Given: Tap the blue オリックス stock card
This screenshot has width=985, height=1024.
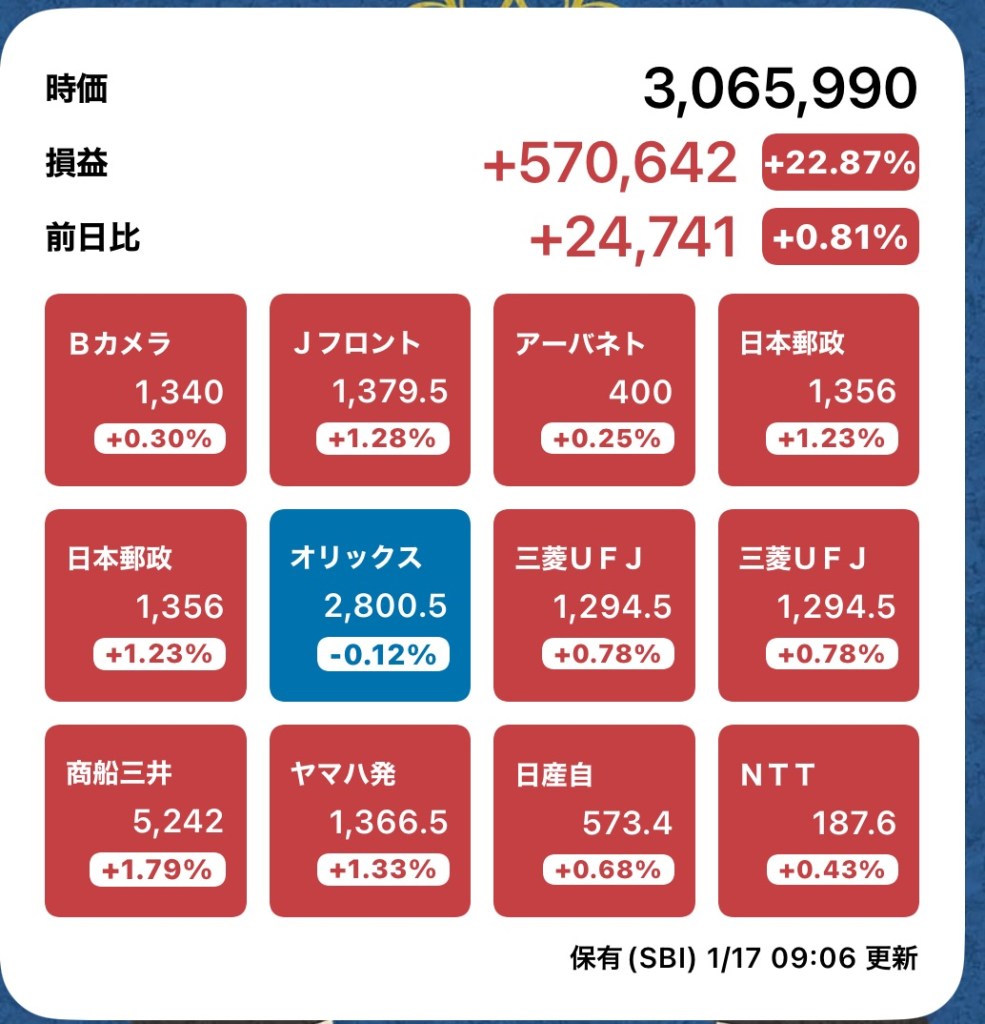Looking at the screenshot, I should 369,605.
